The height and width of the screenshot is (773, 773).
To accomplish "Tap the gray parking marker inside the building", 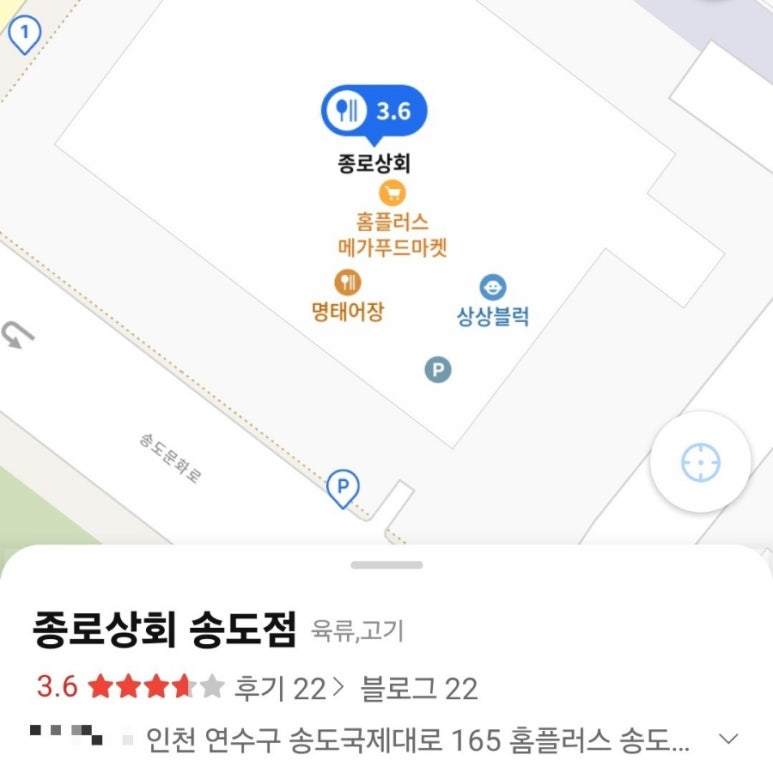I will coord(437,370).
